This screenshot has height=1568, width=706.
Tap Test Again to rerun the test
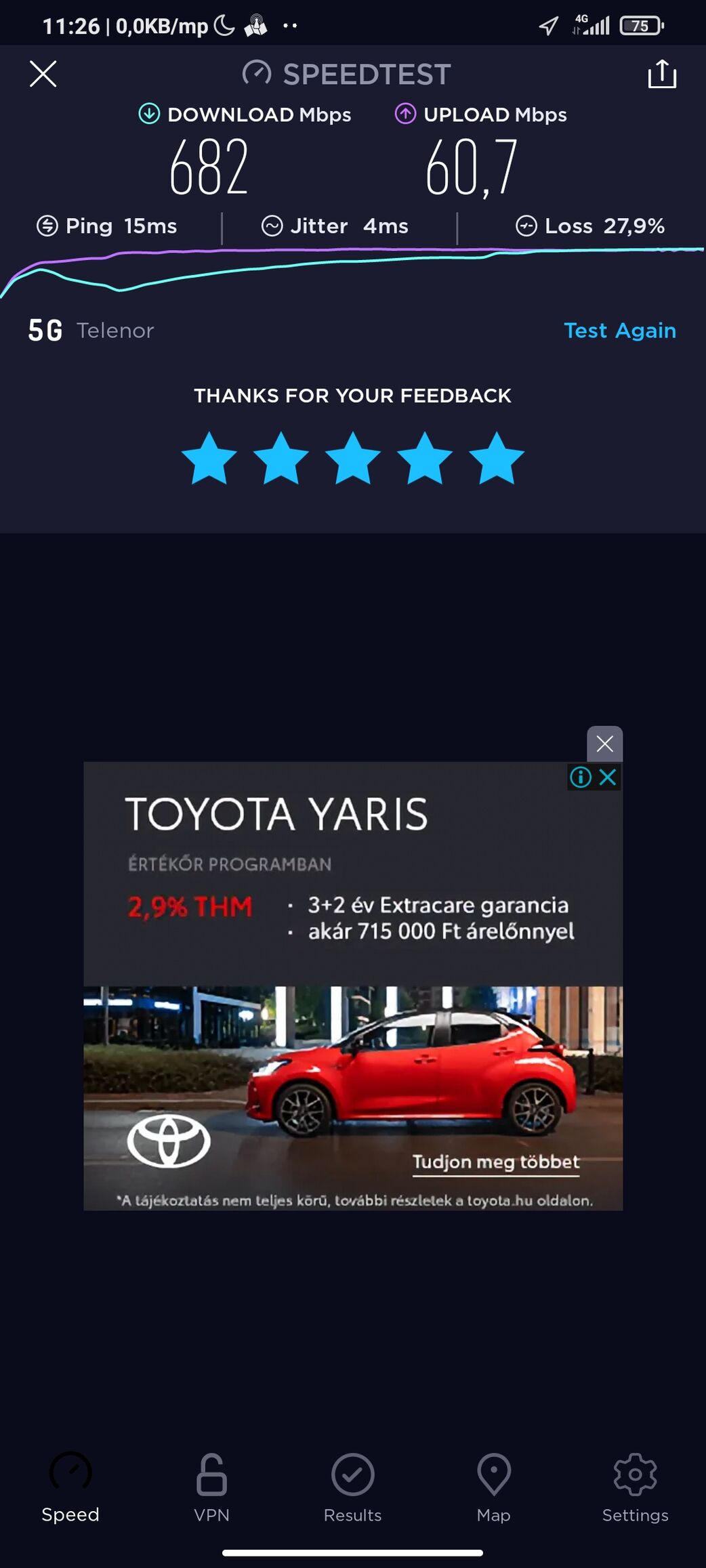click(619, 331)
